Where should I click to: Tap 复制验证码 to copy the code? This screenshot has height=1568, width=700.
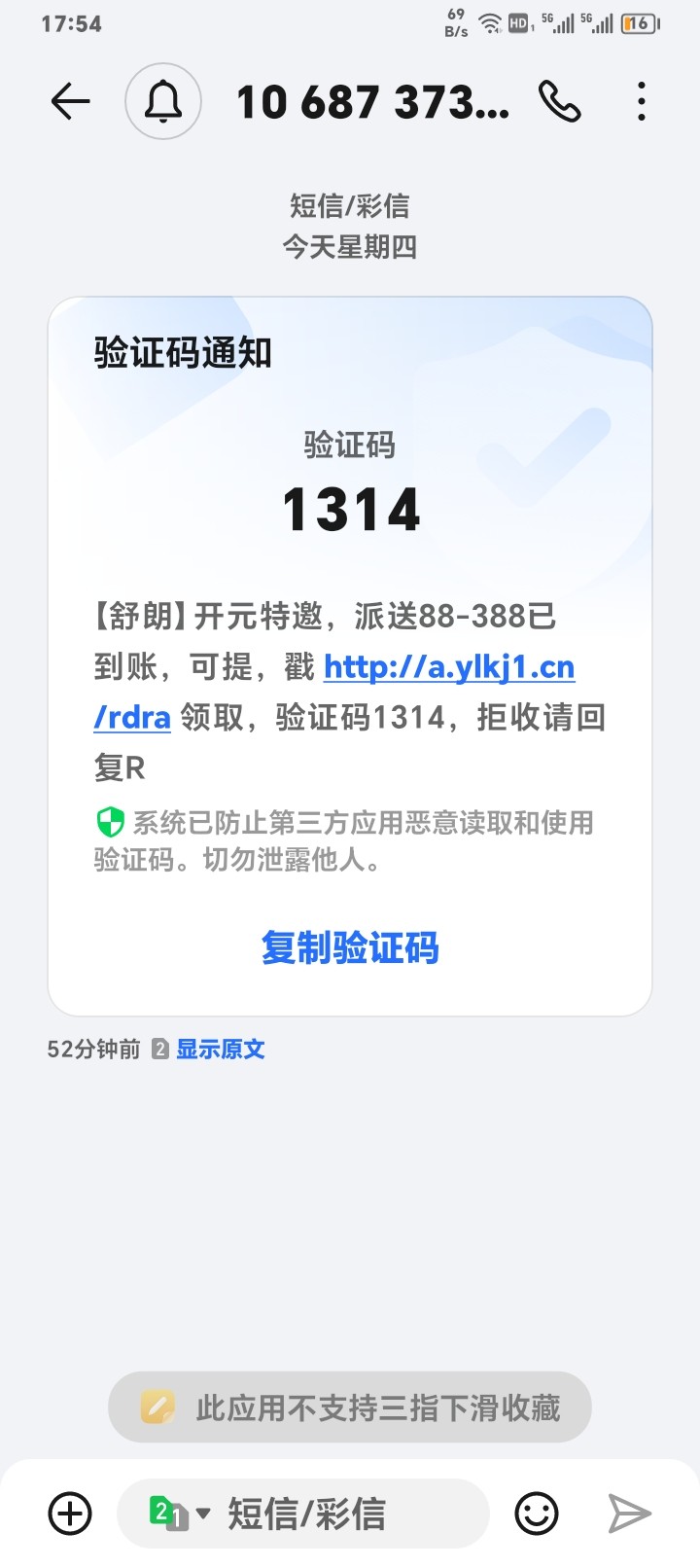pyautogui.click(x=350, y=947)
